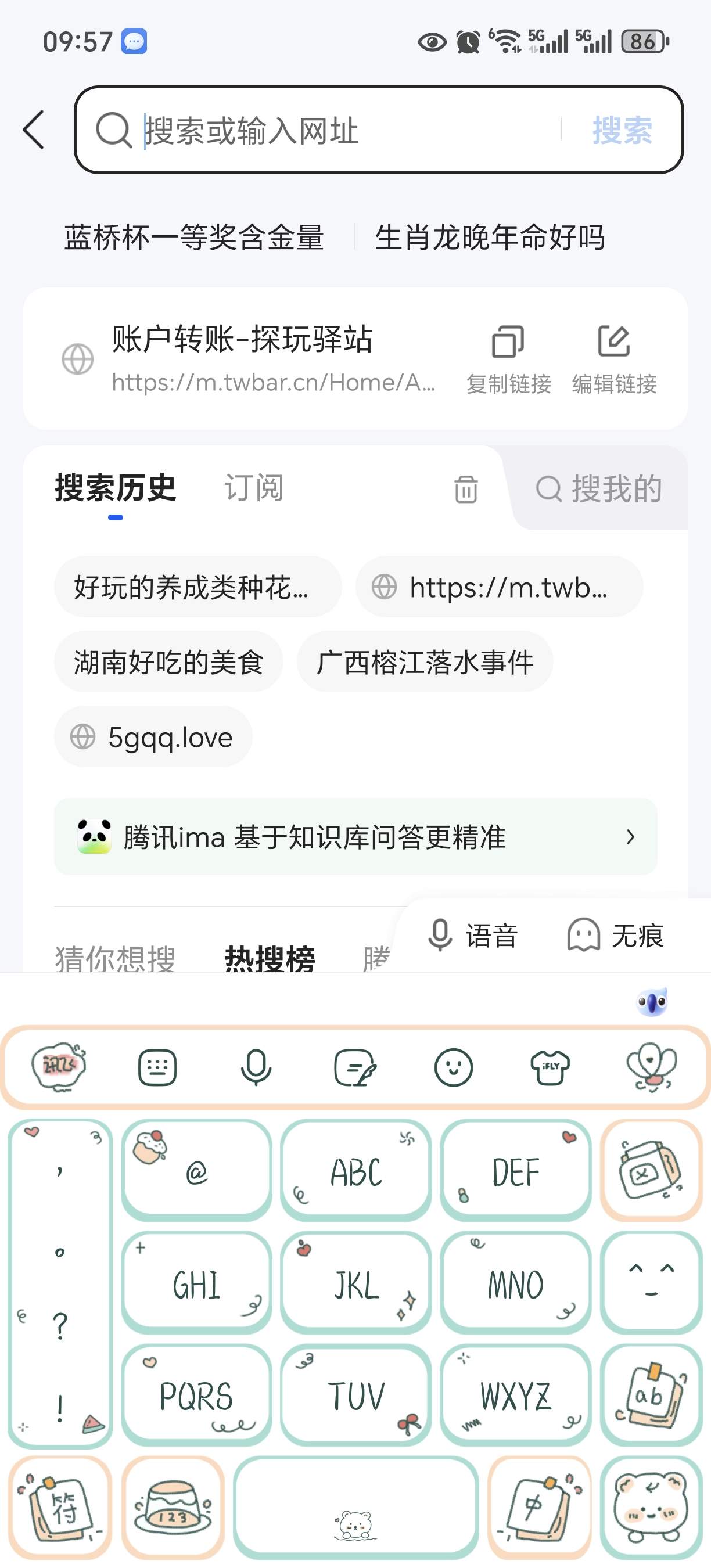Tap the blue 搜索 button
711x1568 pixels.
(622, 131)
